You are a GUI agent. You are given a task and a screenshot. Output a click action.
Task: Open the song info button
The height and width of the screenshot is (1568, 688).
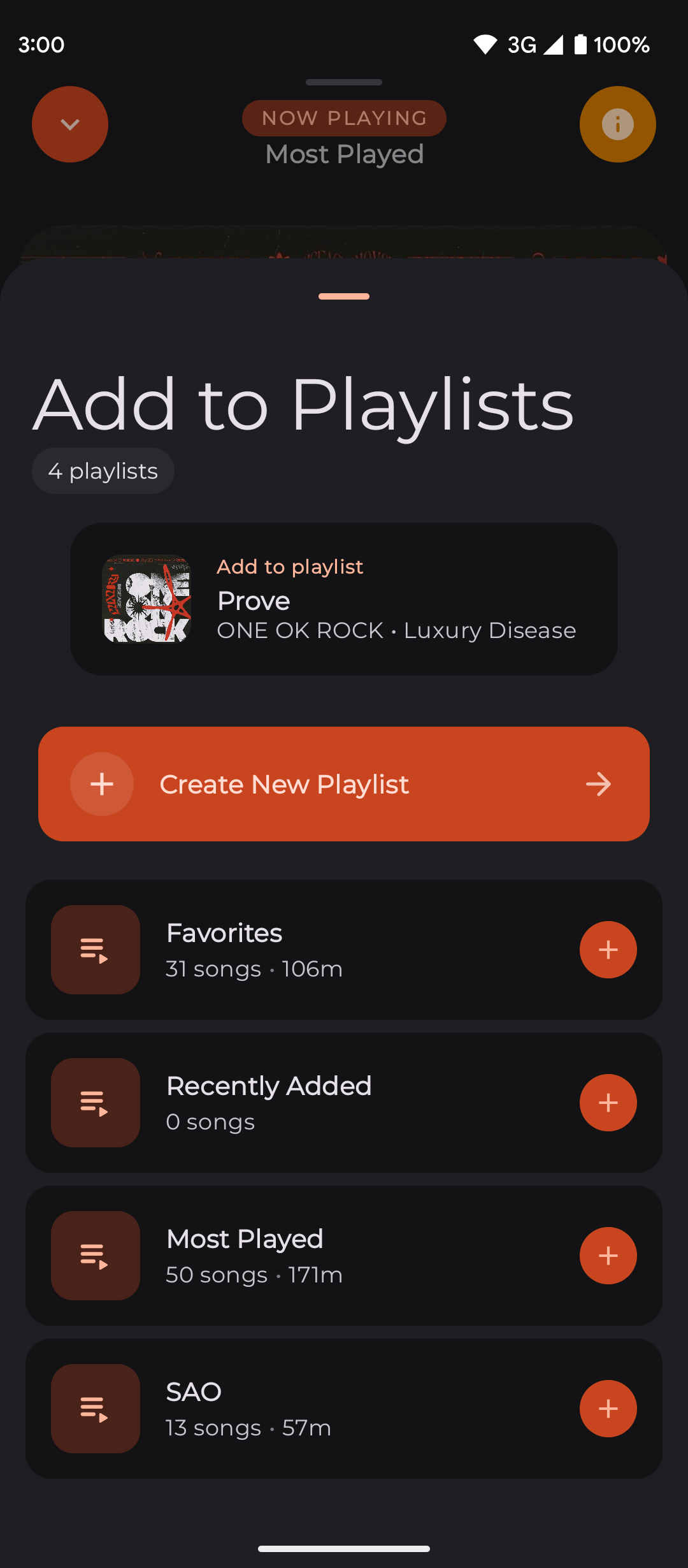click(x=617, y=124)
